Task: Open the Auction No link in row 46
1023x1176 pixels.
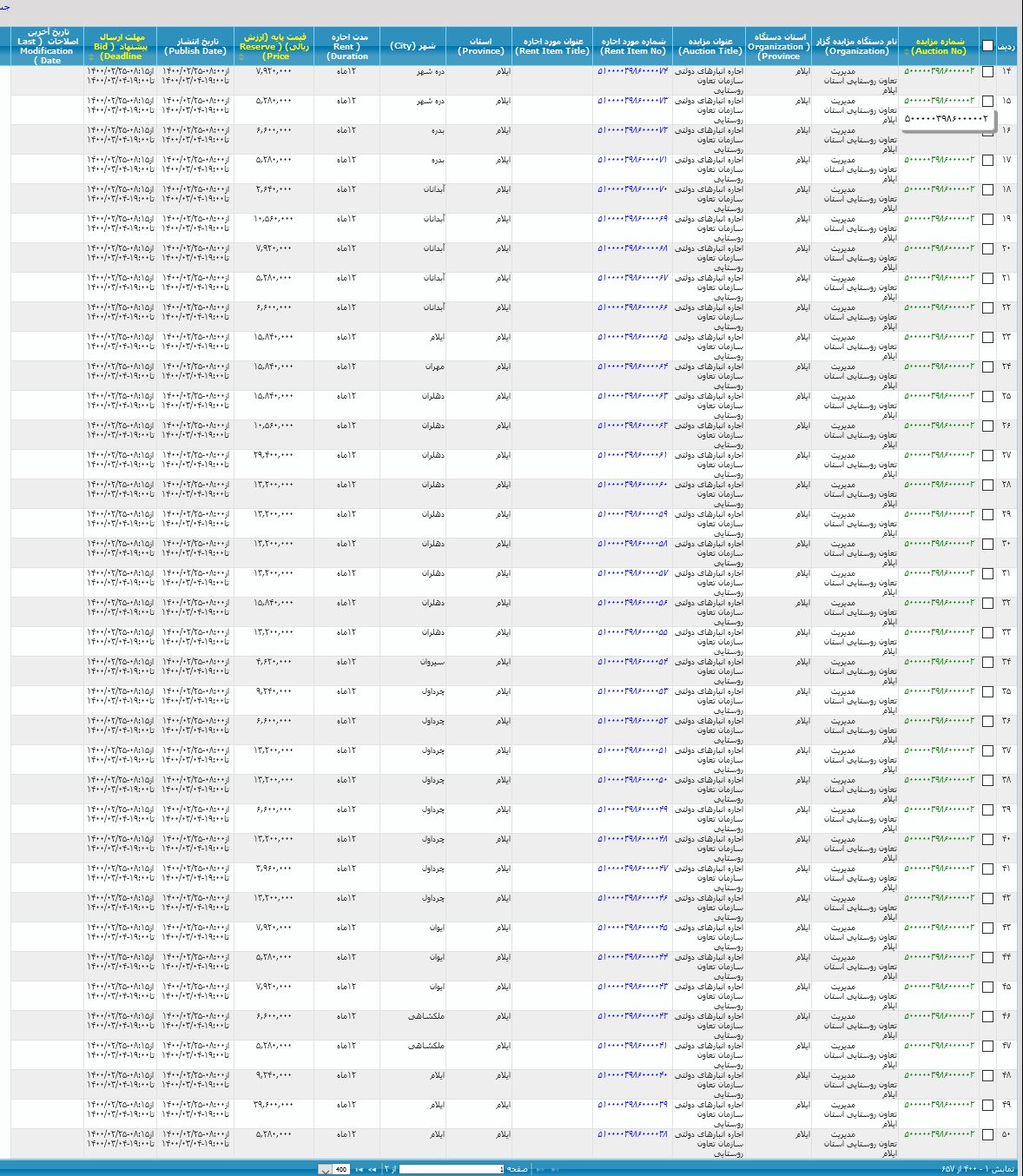Action: [939, 1015]
